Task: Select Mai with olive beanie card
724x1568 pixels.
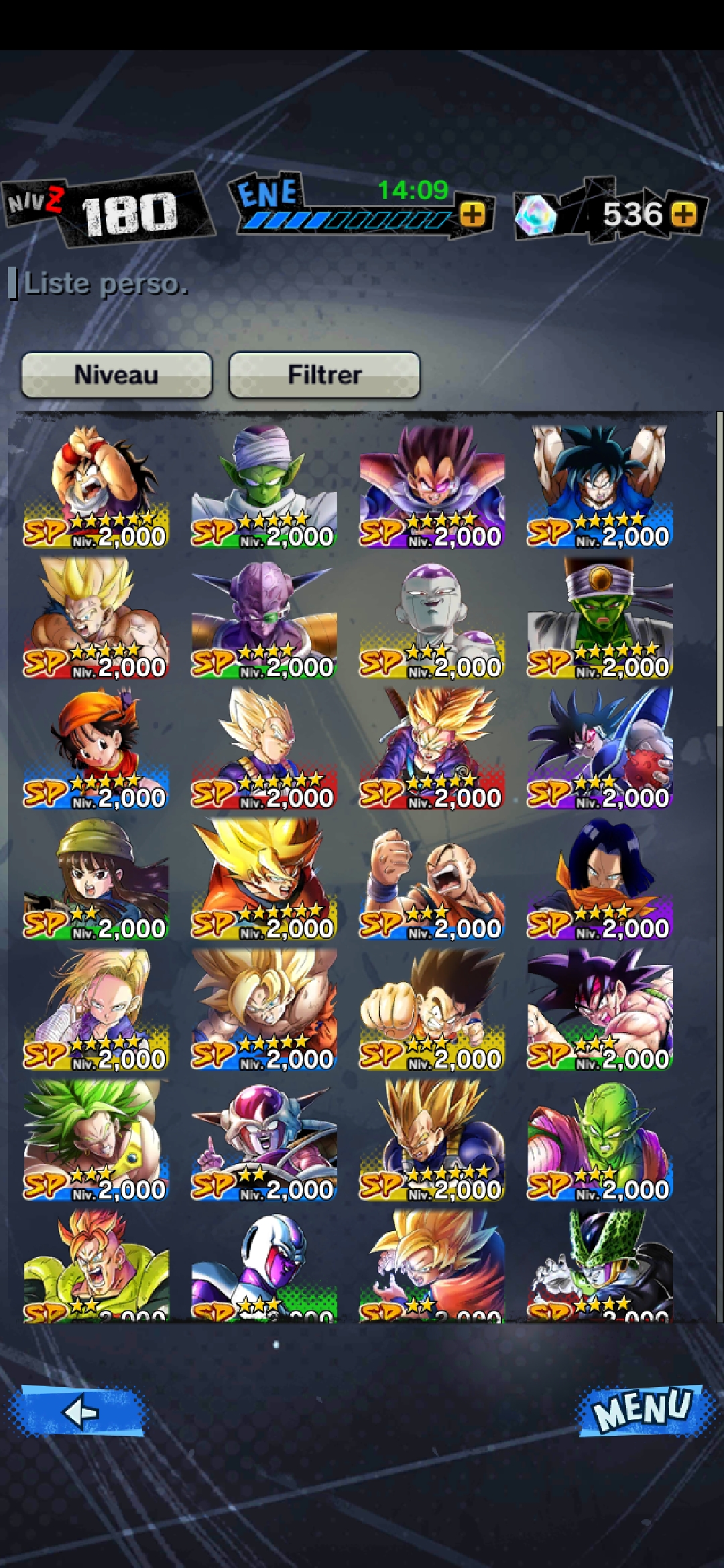Action: pyautogui.click(x=97, y=878)
